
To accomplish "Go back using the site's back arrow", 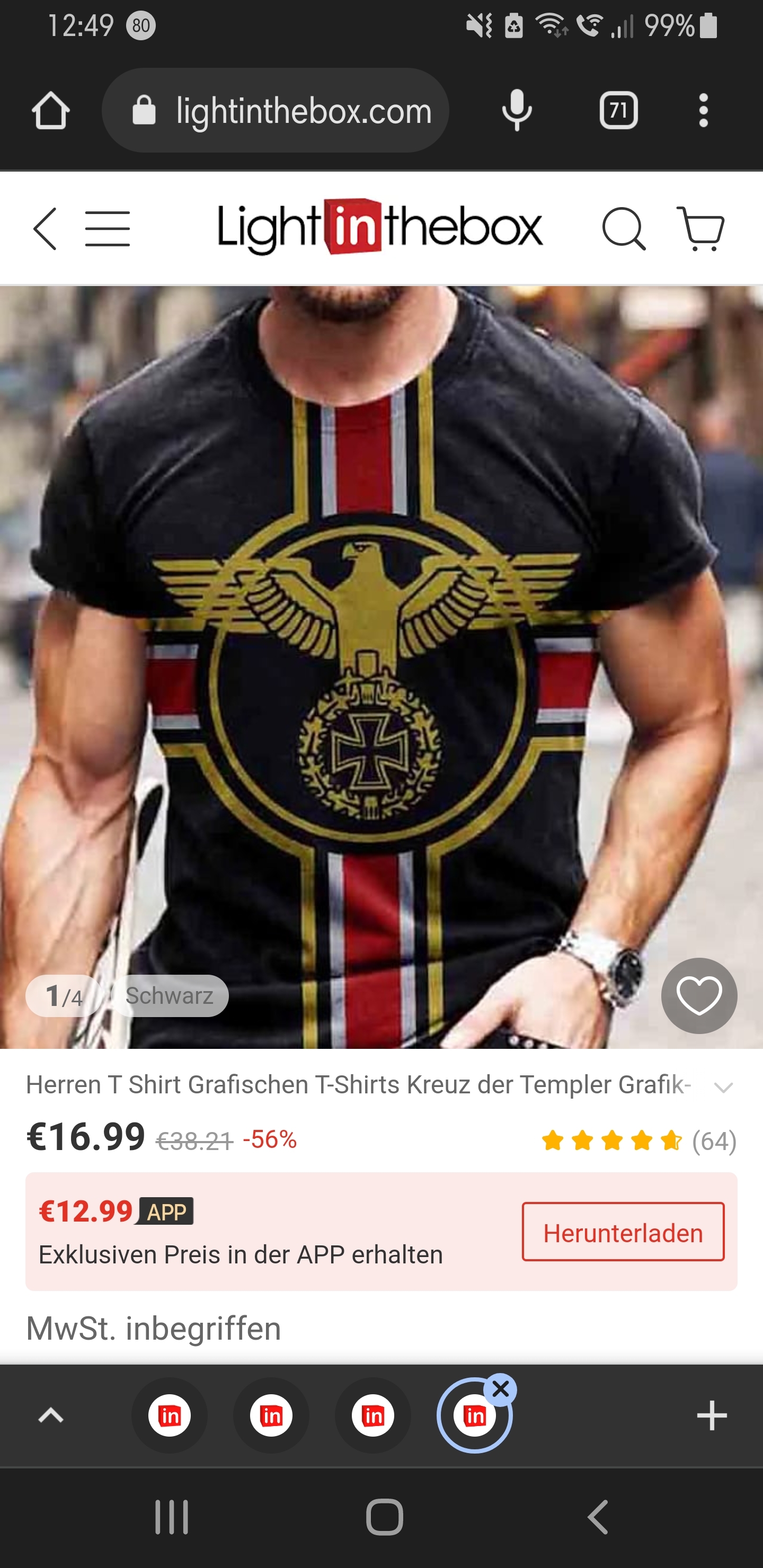I will 45,229.
